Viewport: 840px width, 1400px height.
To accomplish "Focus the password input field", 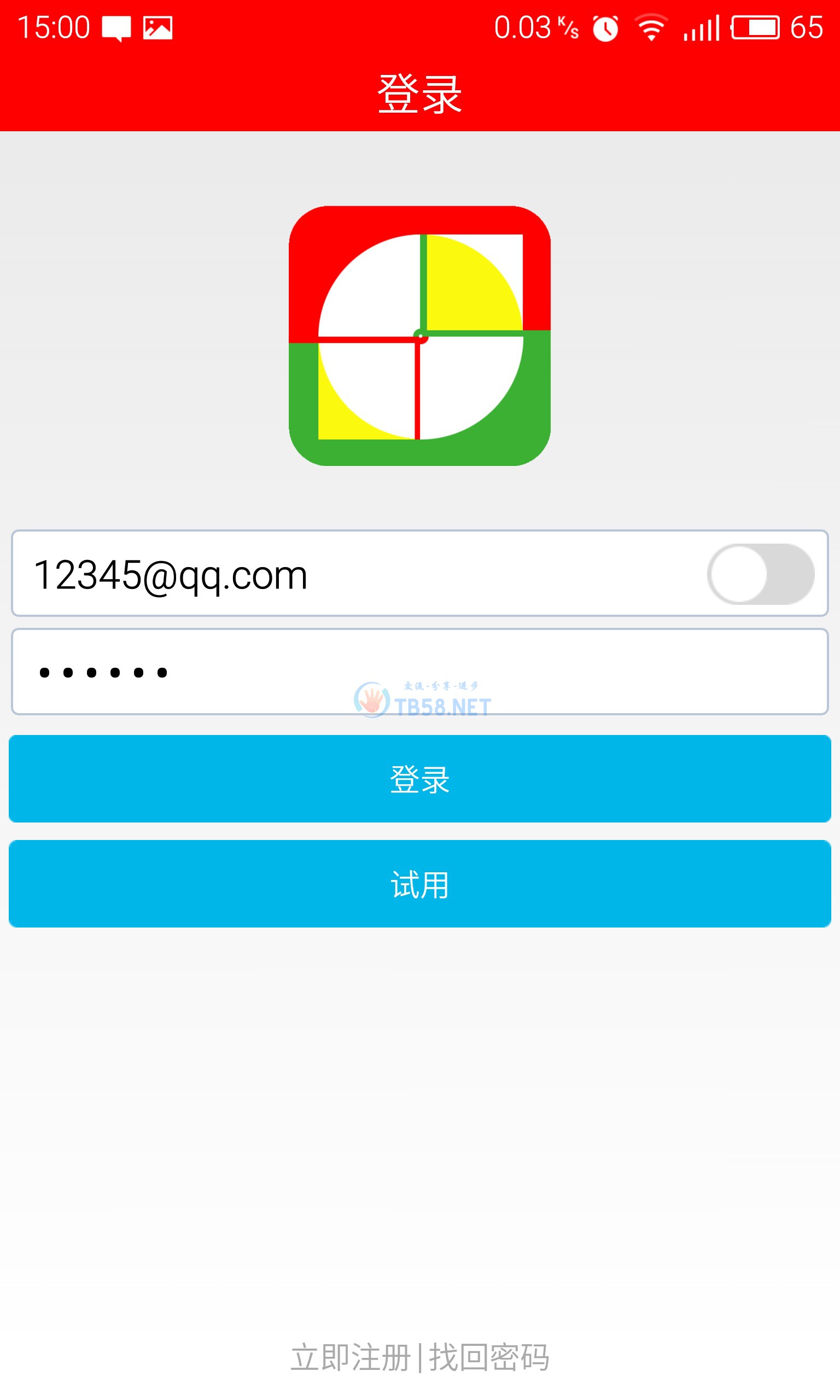I will click(419, 672).
